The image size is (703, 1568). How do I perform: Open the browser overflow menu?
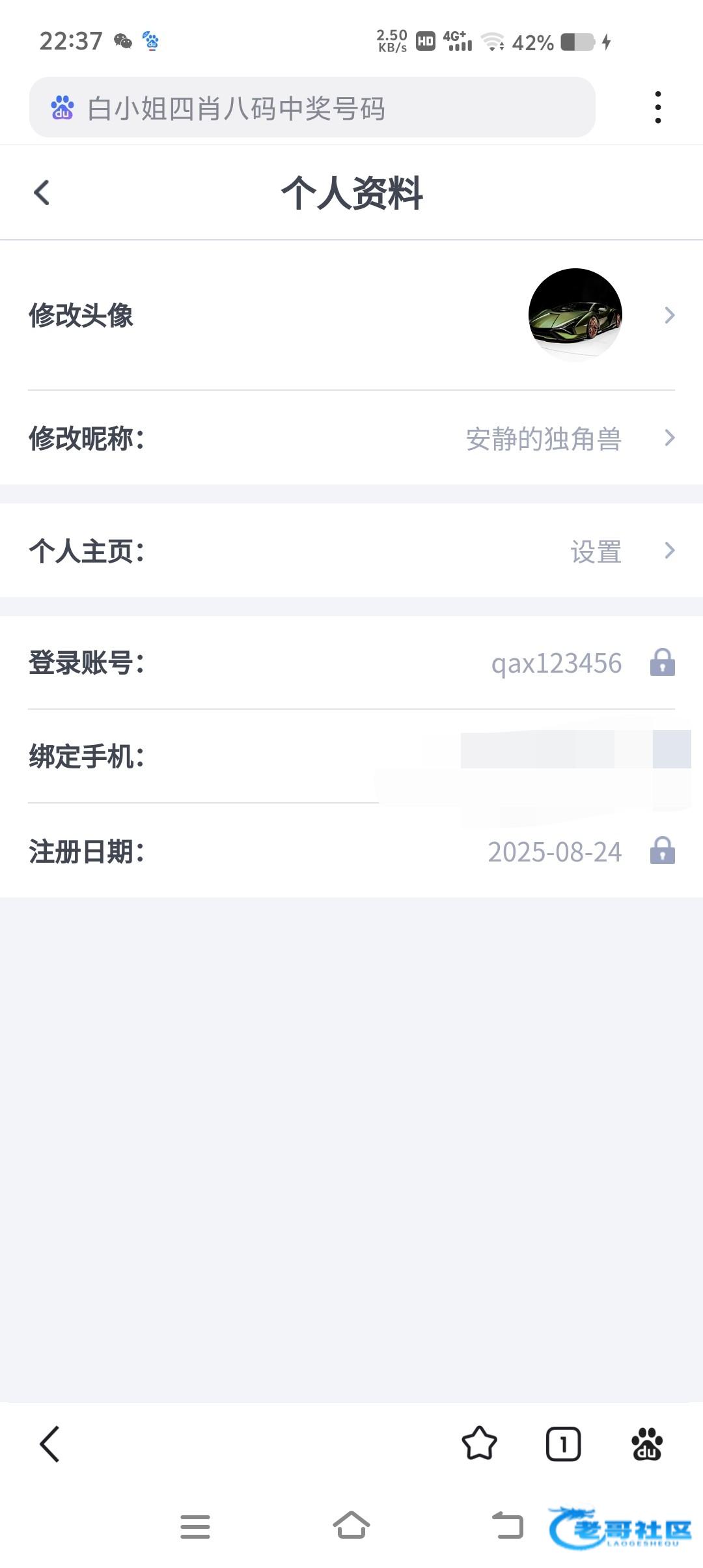coord(658,107)
